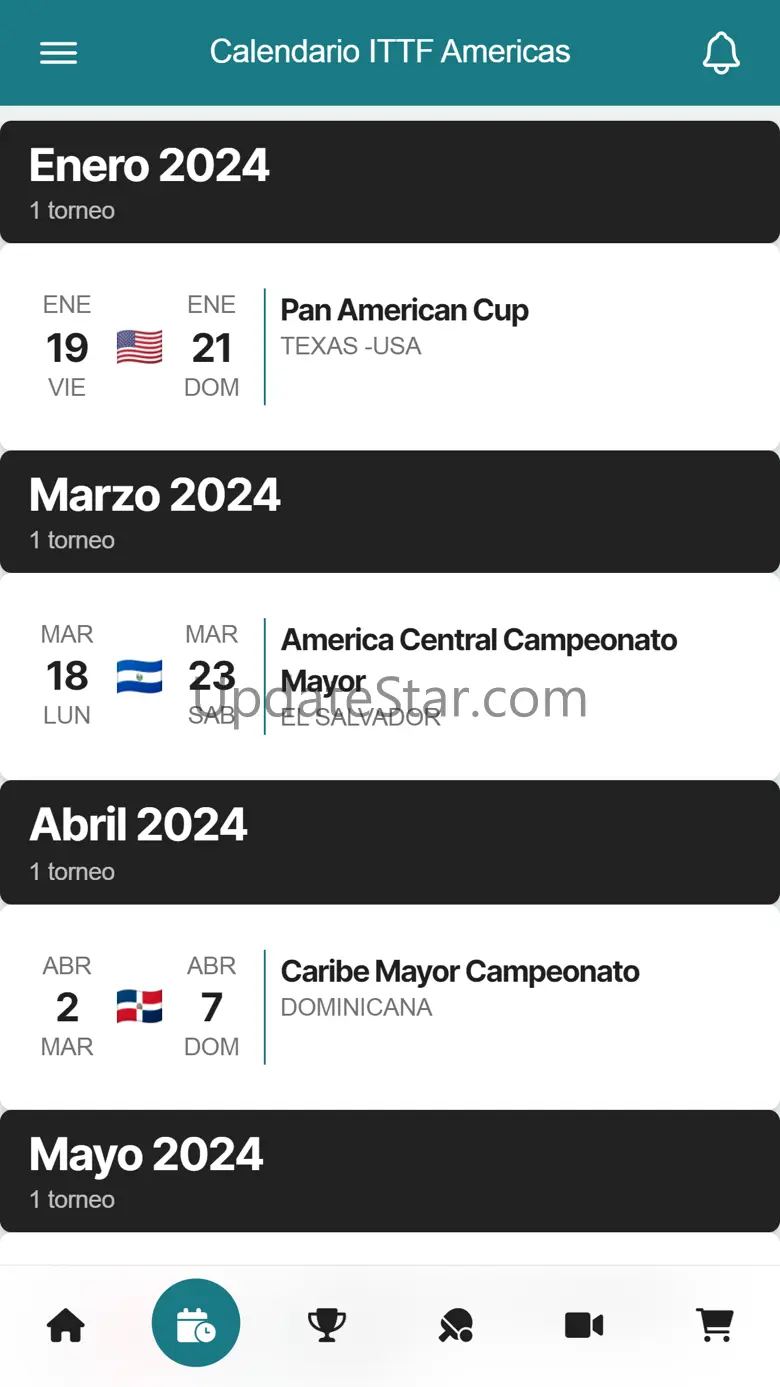Open the shopping cart tab
This screenshot has width=780, height=1387.
point(714,1325)
